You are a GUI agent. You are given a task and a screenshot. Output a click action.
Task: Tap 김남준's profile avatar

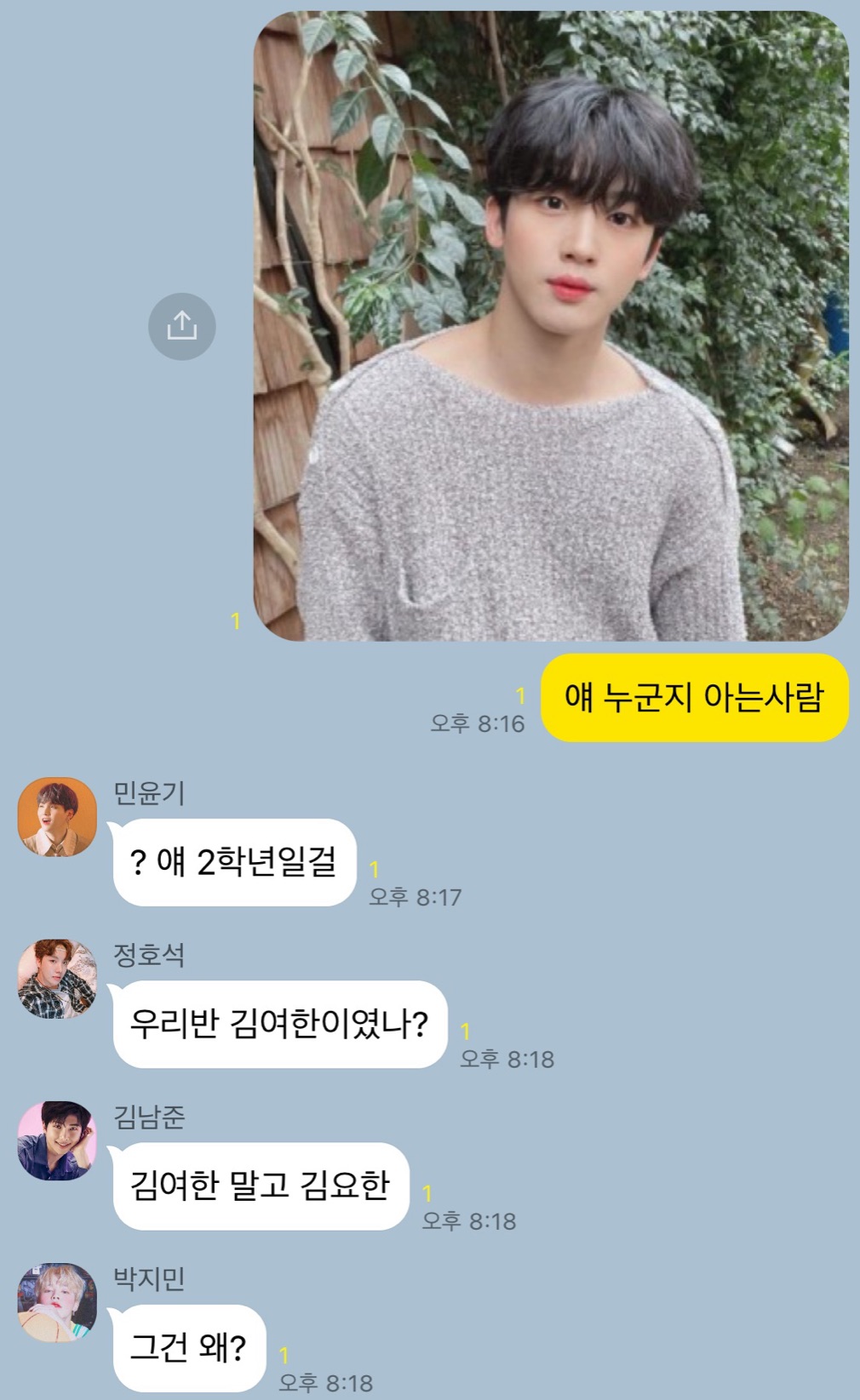[x=57, y=1140]
